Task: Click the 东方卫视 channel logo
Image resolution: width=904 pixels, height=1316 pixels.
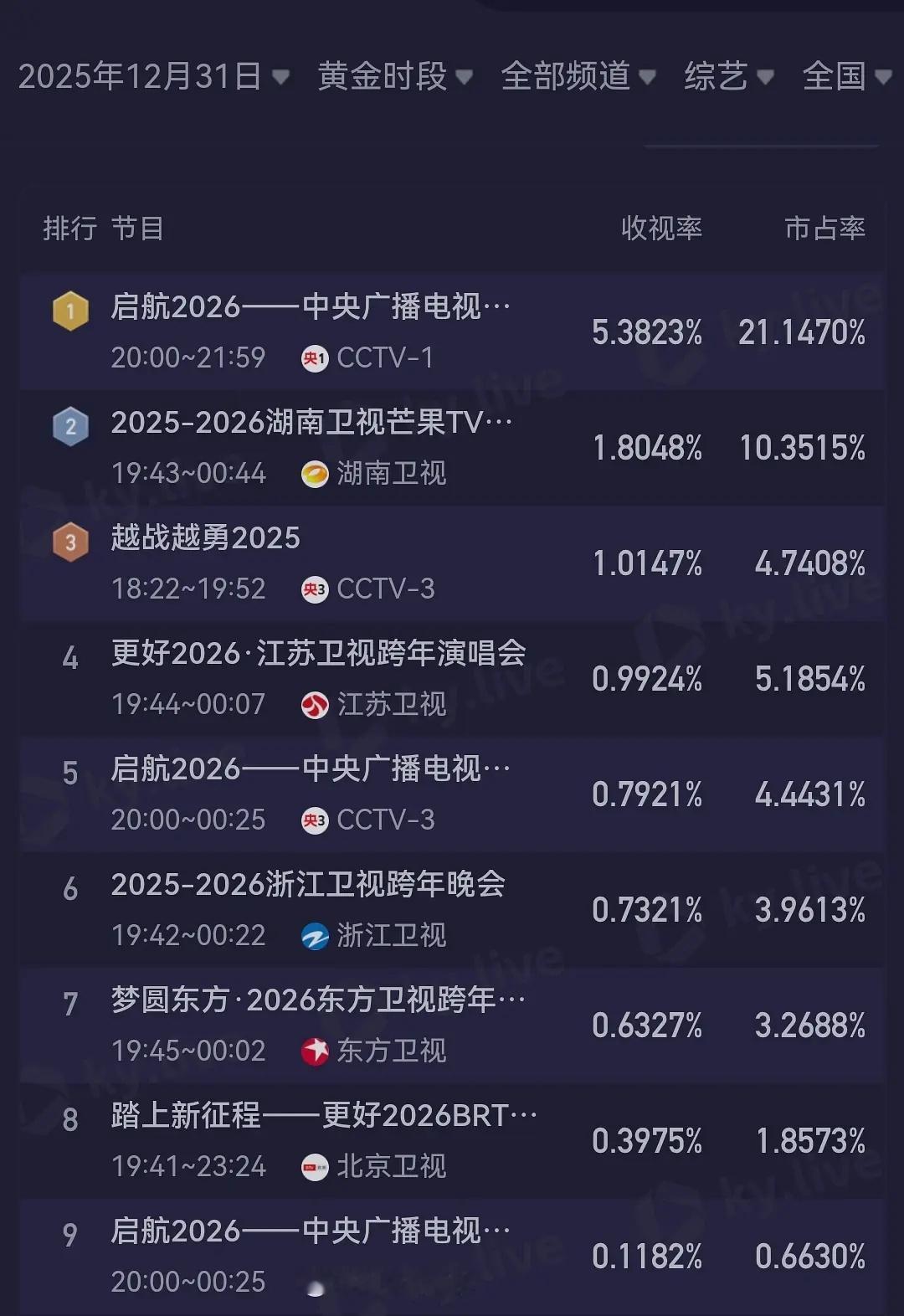Action: [x=313, y=1051]
